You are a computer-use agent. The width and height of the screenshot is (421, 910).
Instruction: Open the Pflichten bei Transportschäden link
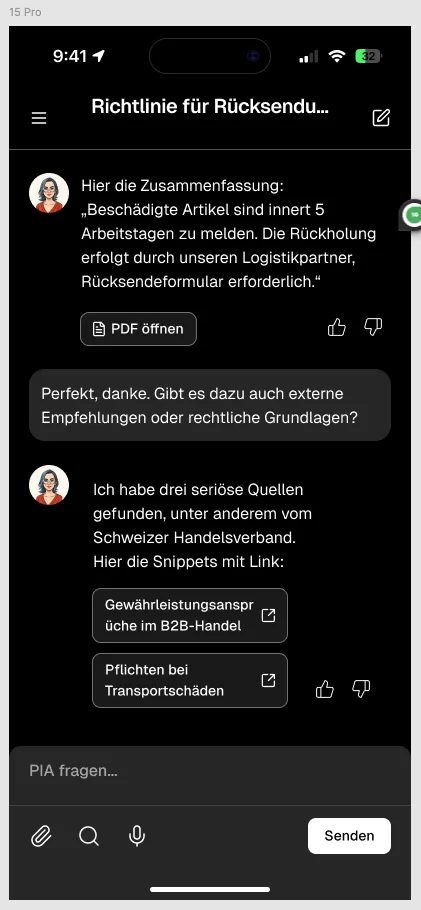(190, 681)
